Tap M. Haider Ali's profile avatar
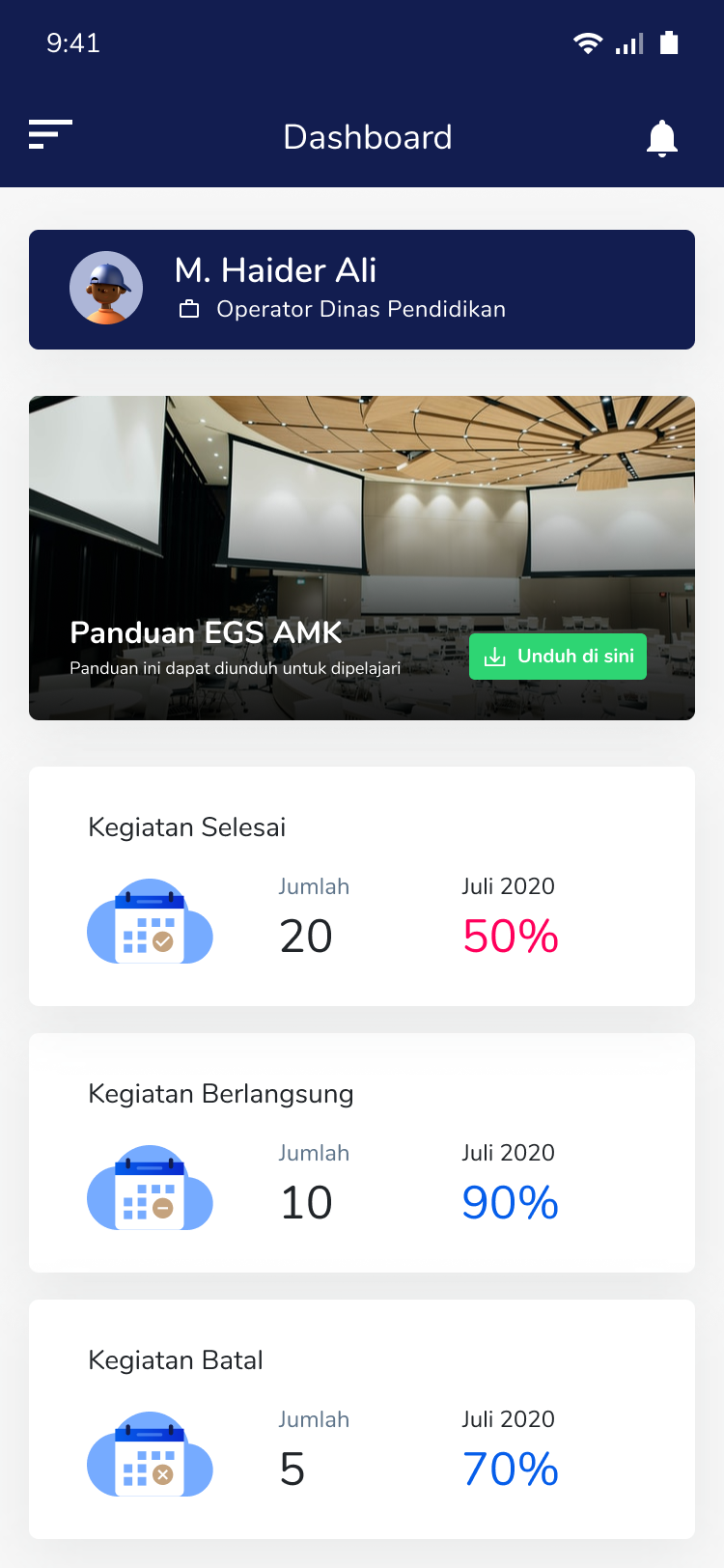This screenshot has height=1568, width=724. click(x=106, y=287)
